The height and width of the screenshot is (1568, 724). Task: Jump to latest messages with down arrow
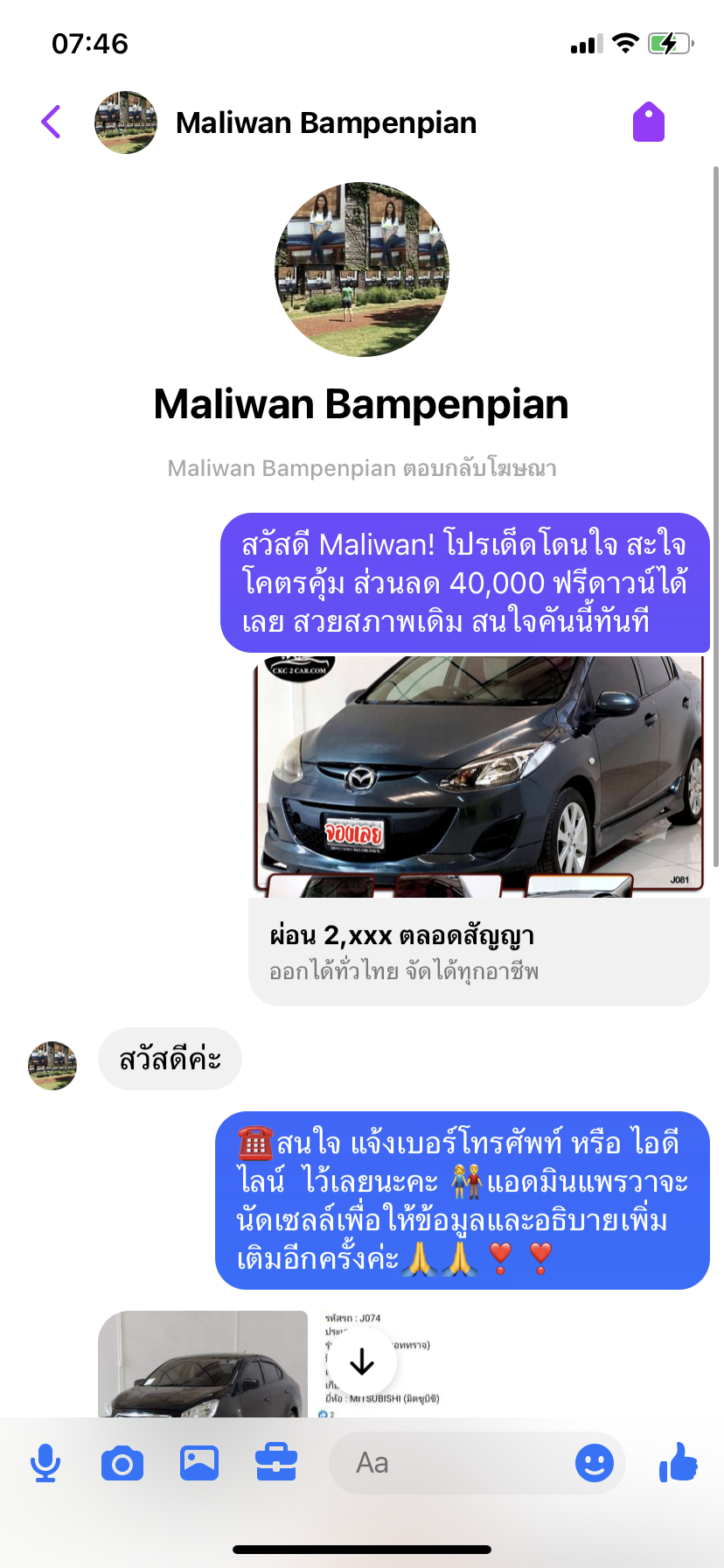(362, 1361)
